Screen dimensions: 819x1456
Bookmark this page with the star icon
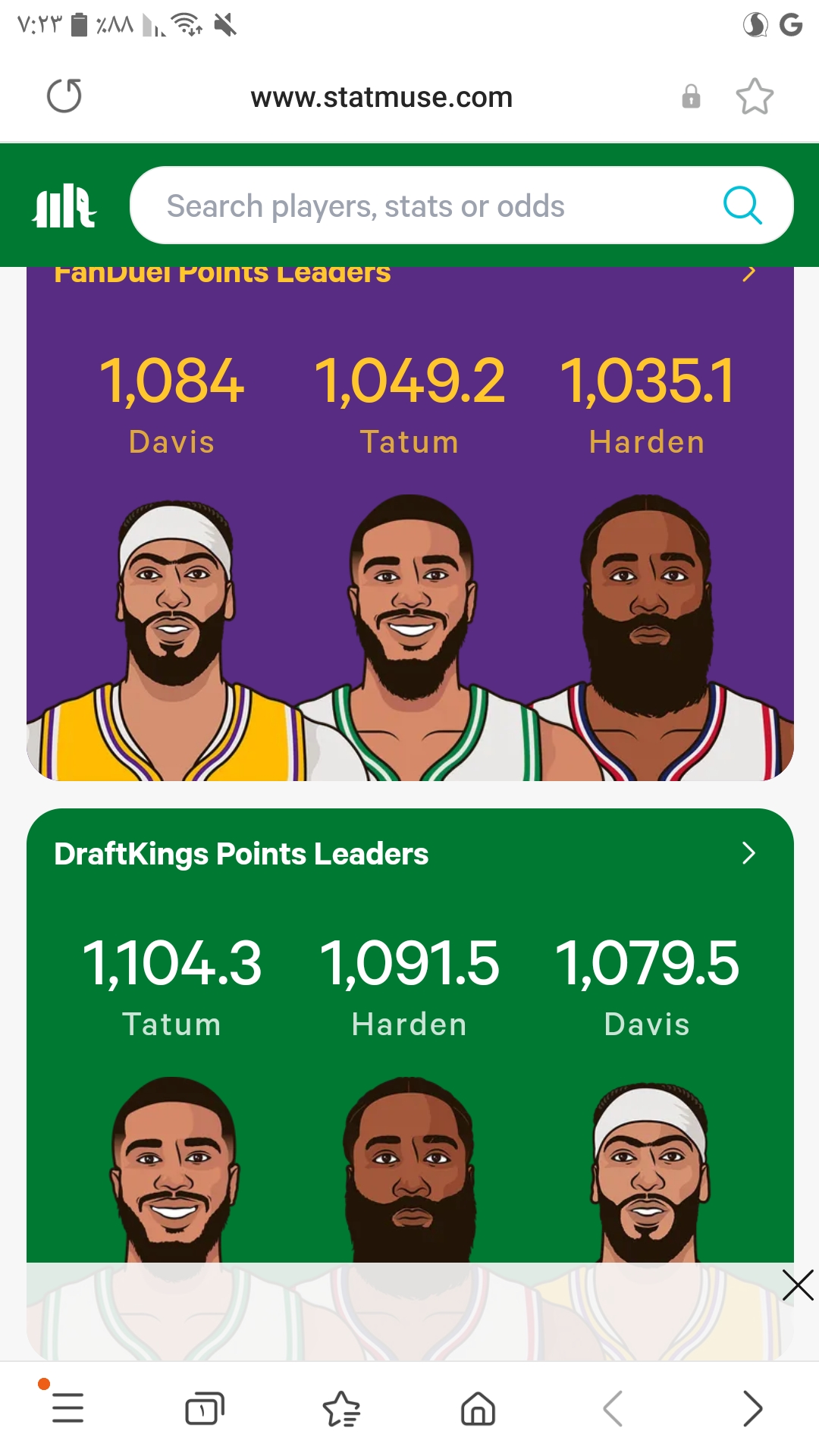click(755, 96)
